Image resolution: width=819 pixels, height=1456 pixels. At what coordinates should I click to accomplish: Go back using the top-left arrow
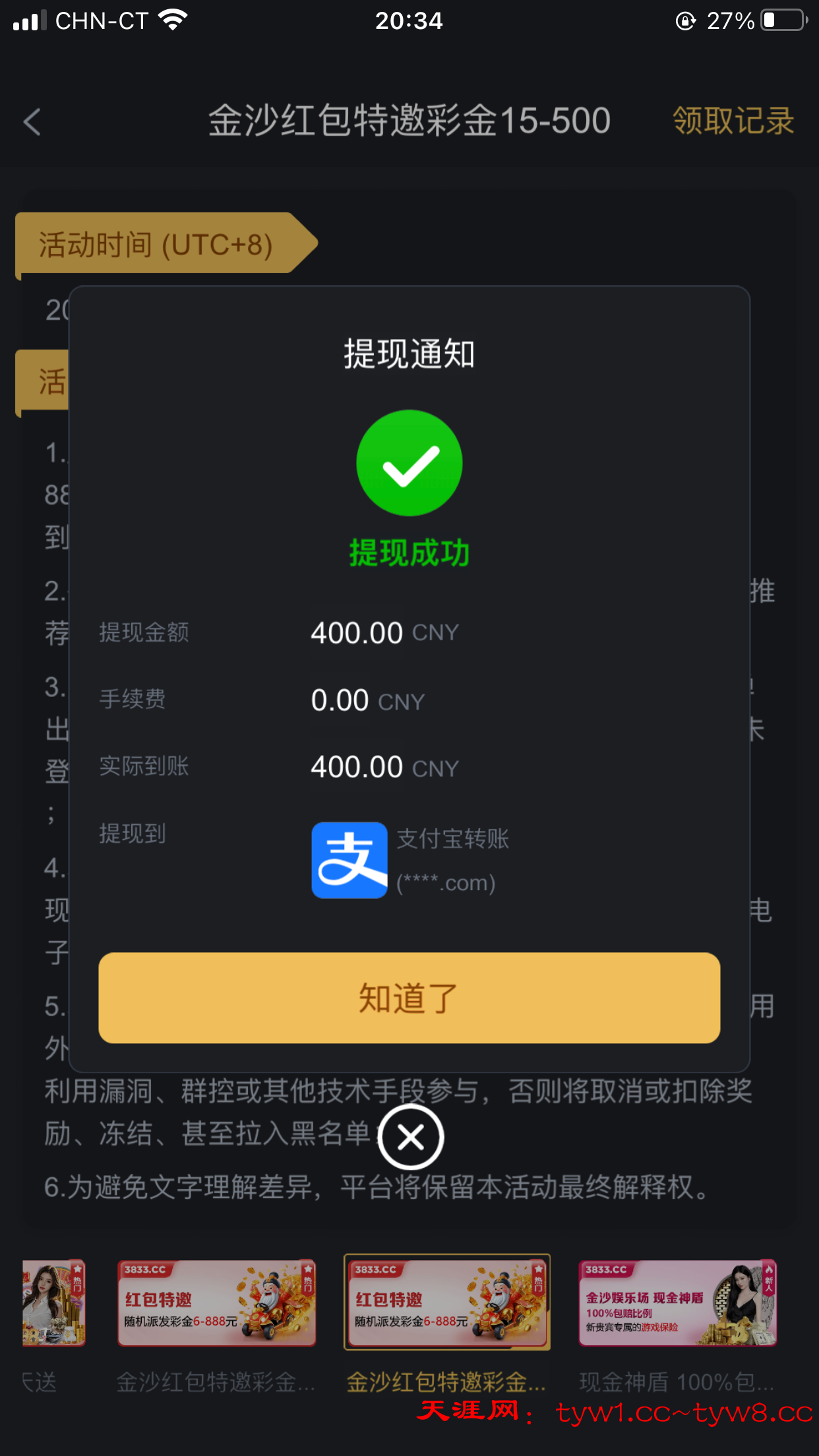[x=32, y=122]
